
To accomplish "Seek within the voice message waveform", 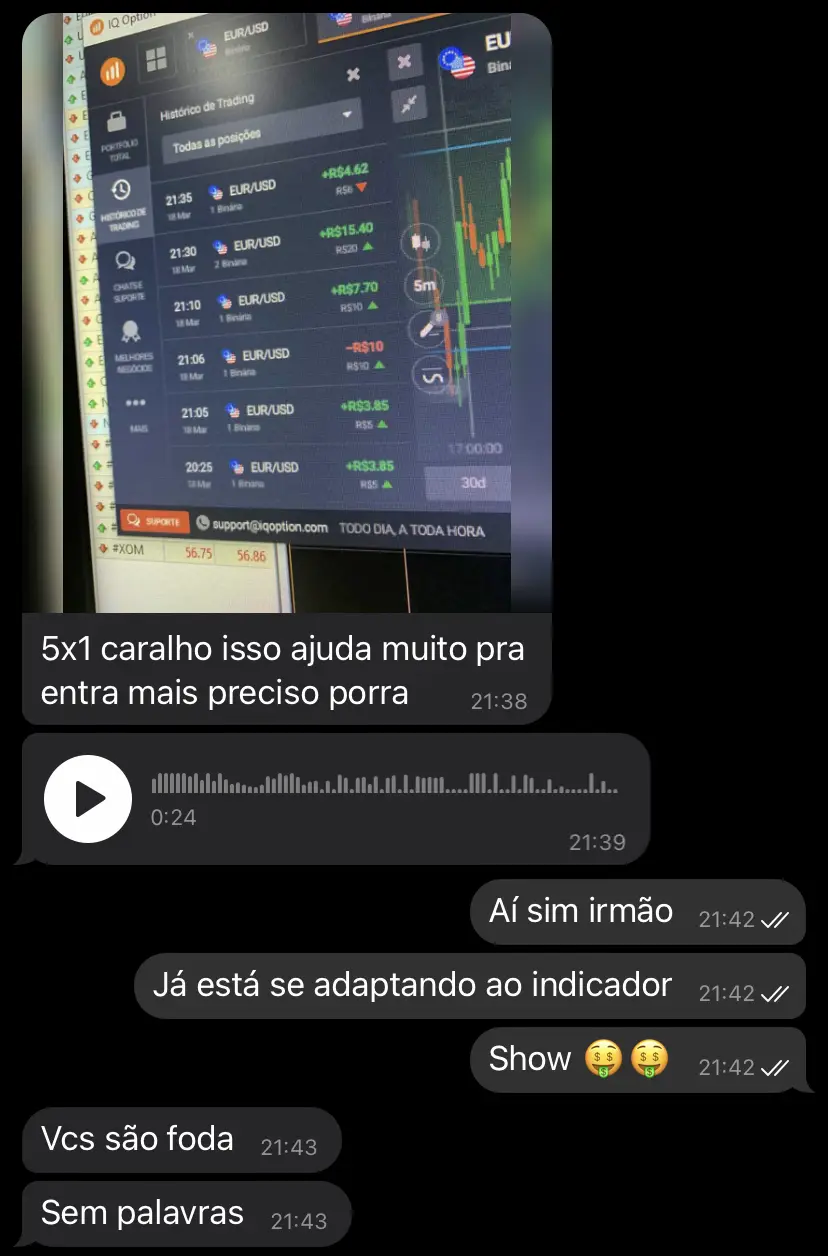I will (x=385, y=783).
